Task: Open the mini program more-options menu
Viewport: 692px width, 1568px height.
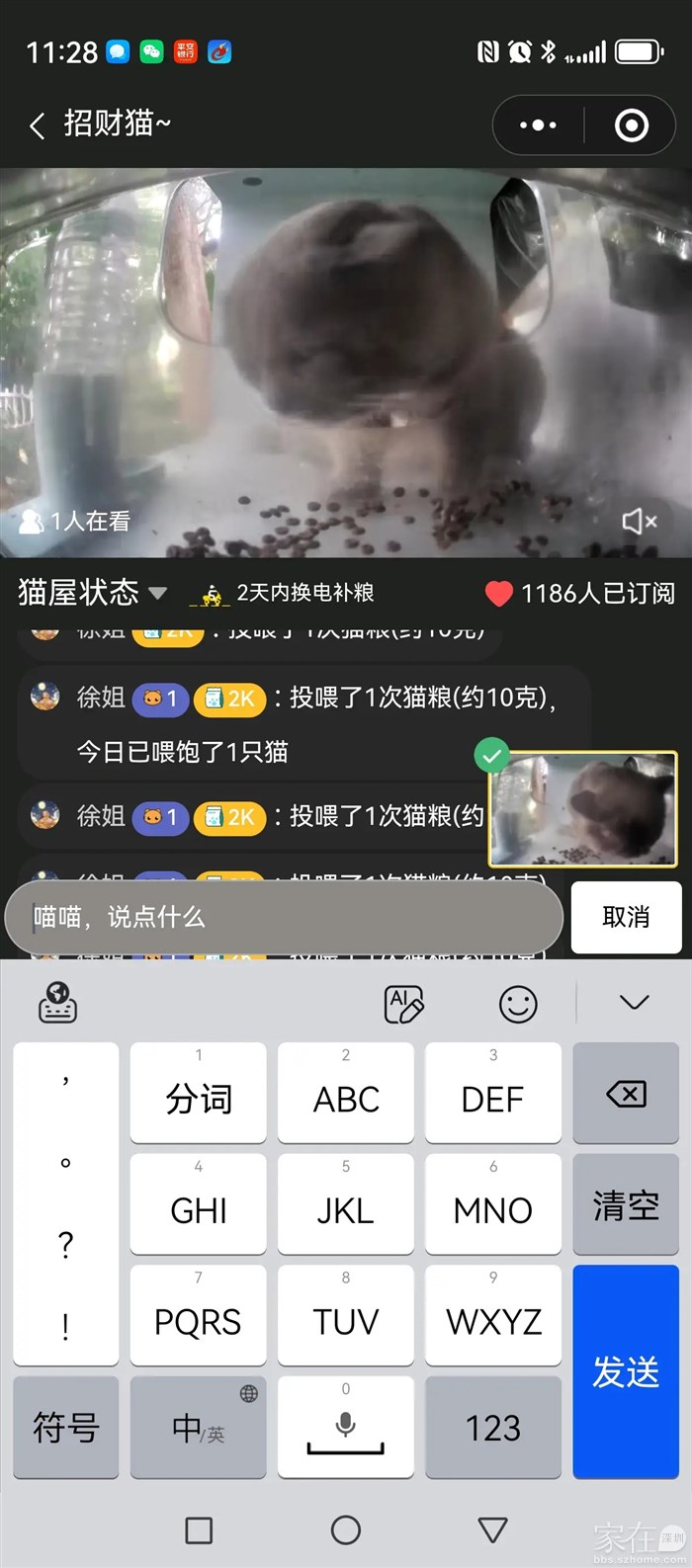Action: pos(538,125)
